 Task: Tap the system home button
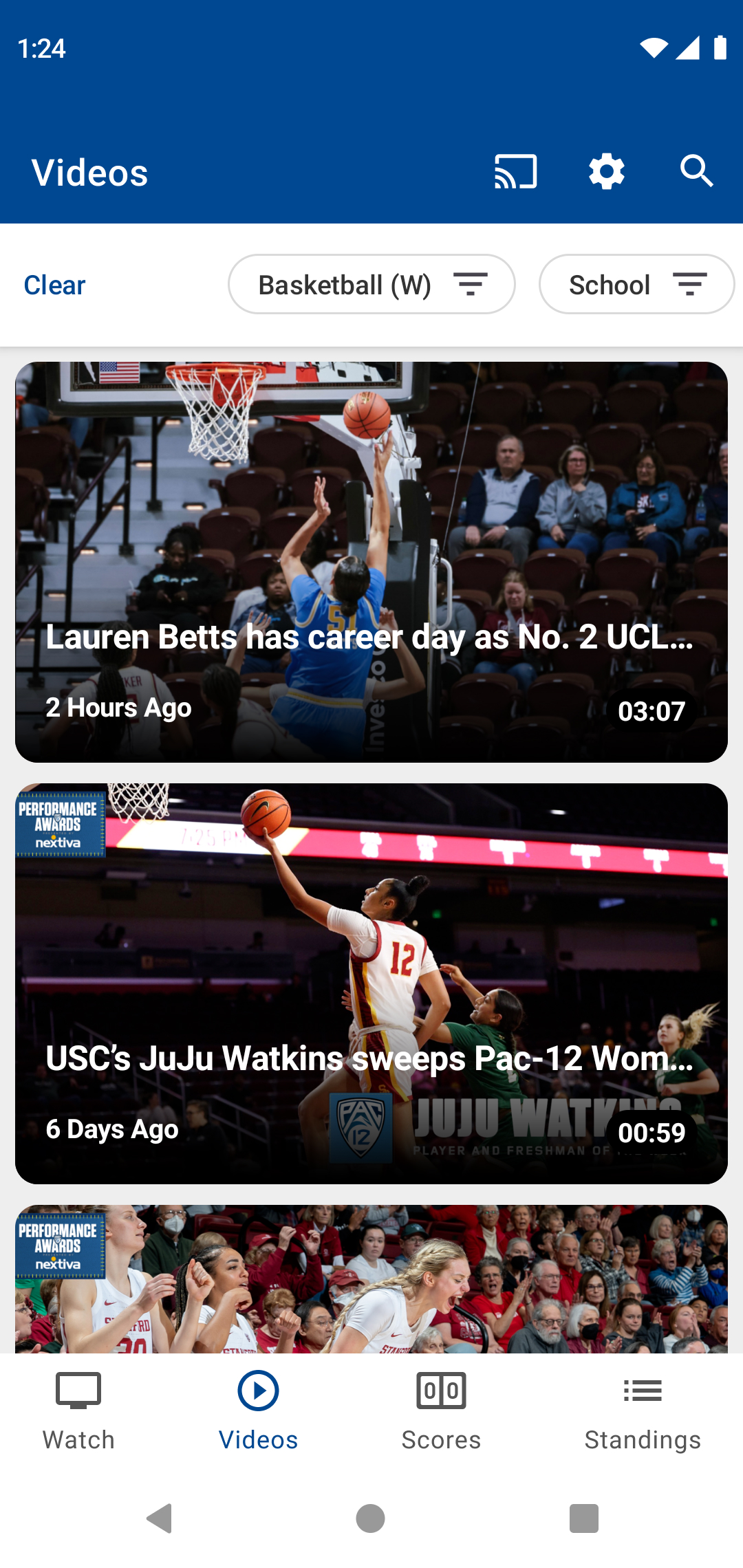tap(370, 1518)
